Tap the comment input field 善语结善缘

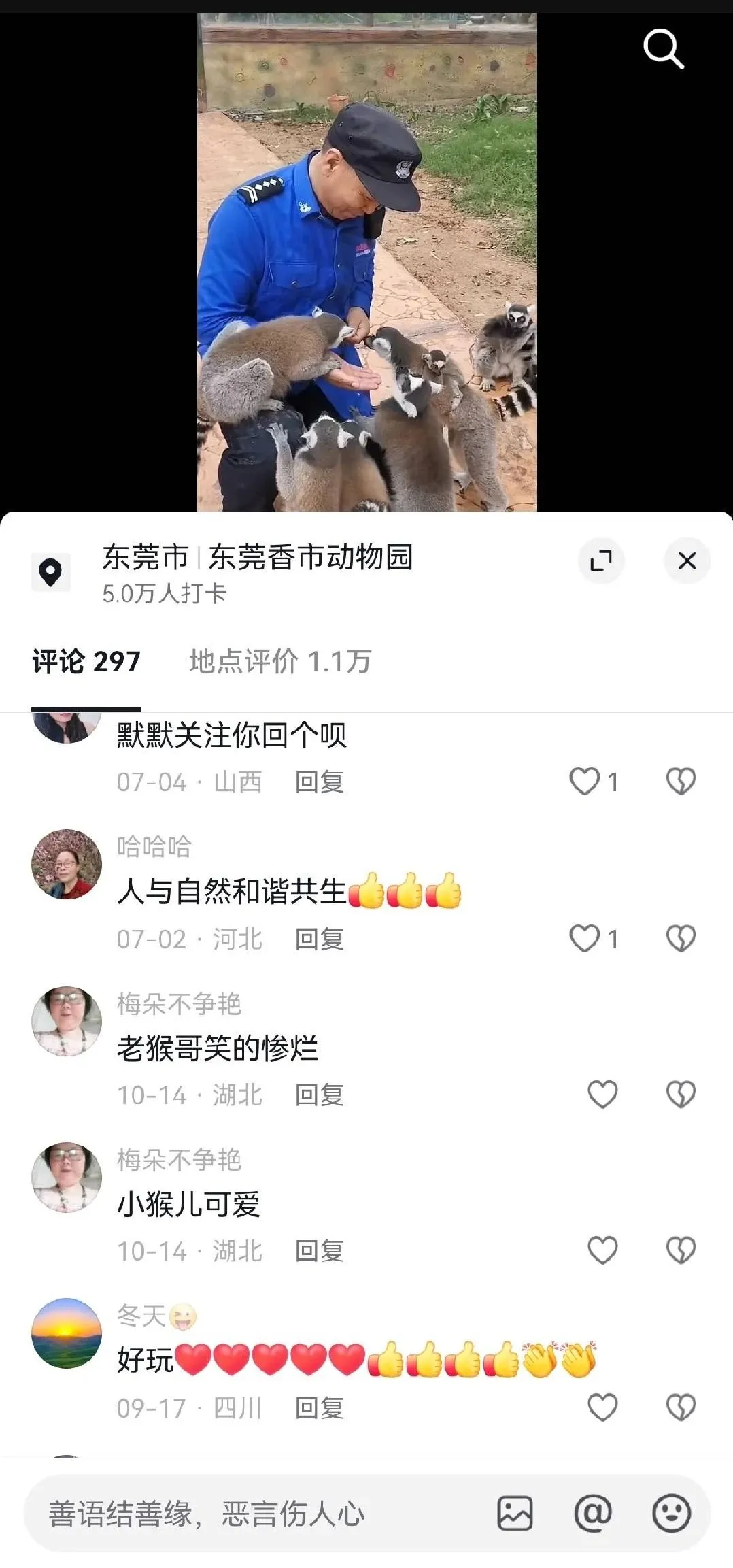point(258,1514)
